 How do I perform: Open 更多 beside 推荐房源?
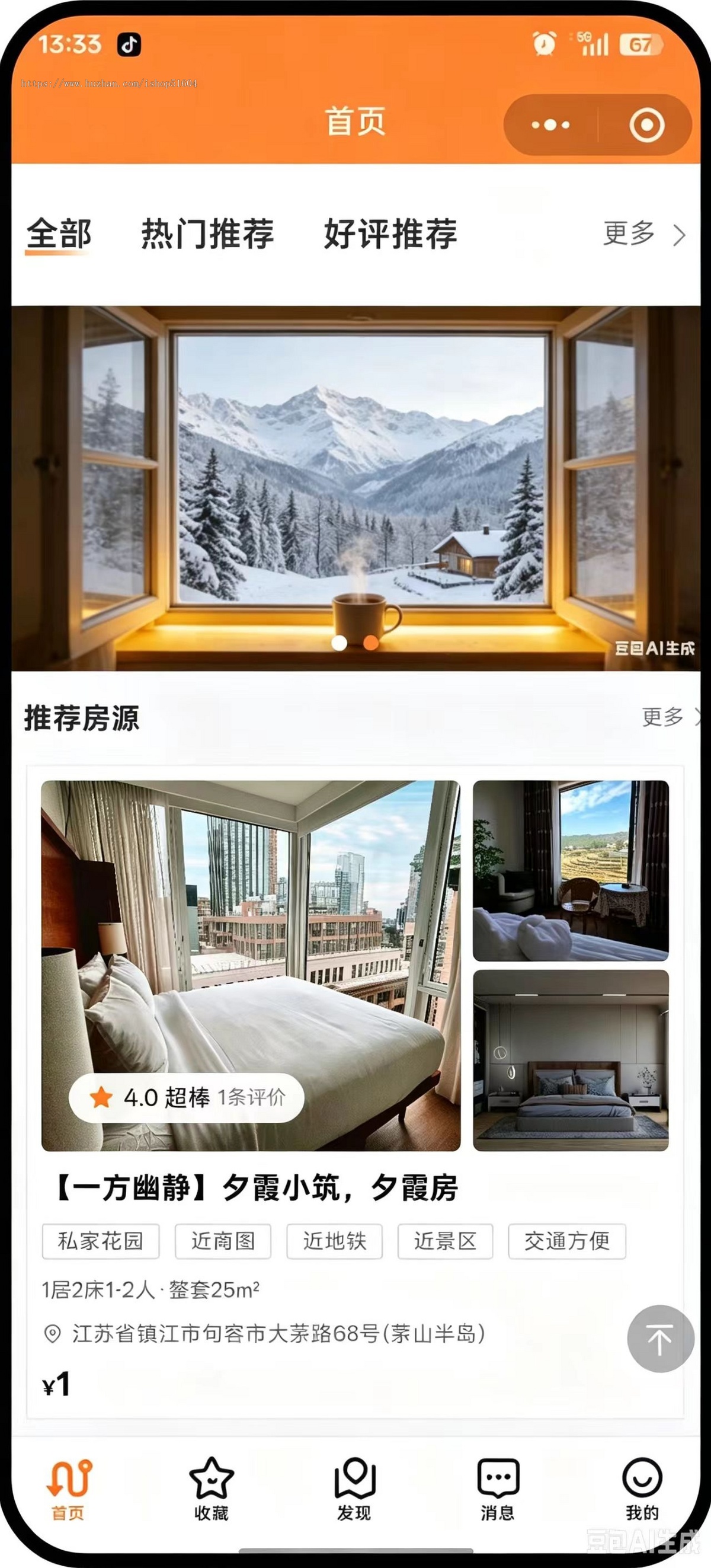670,717
